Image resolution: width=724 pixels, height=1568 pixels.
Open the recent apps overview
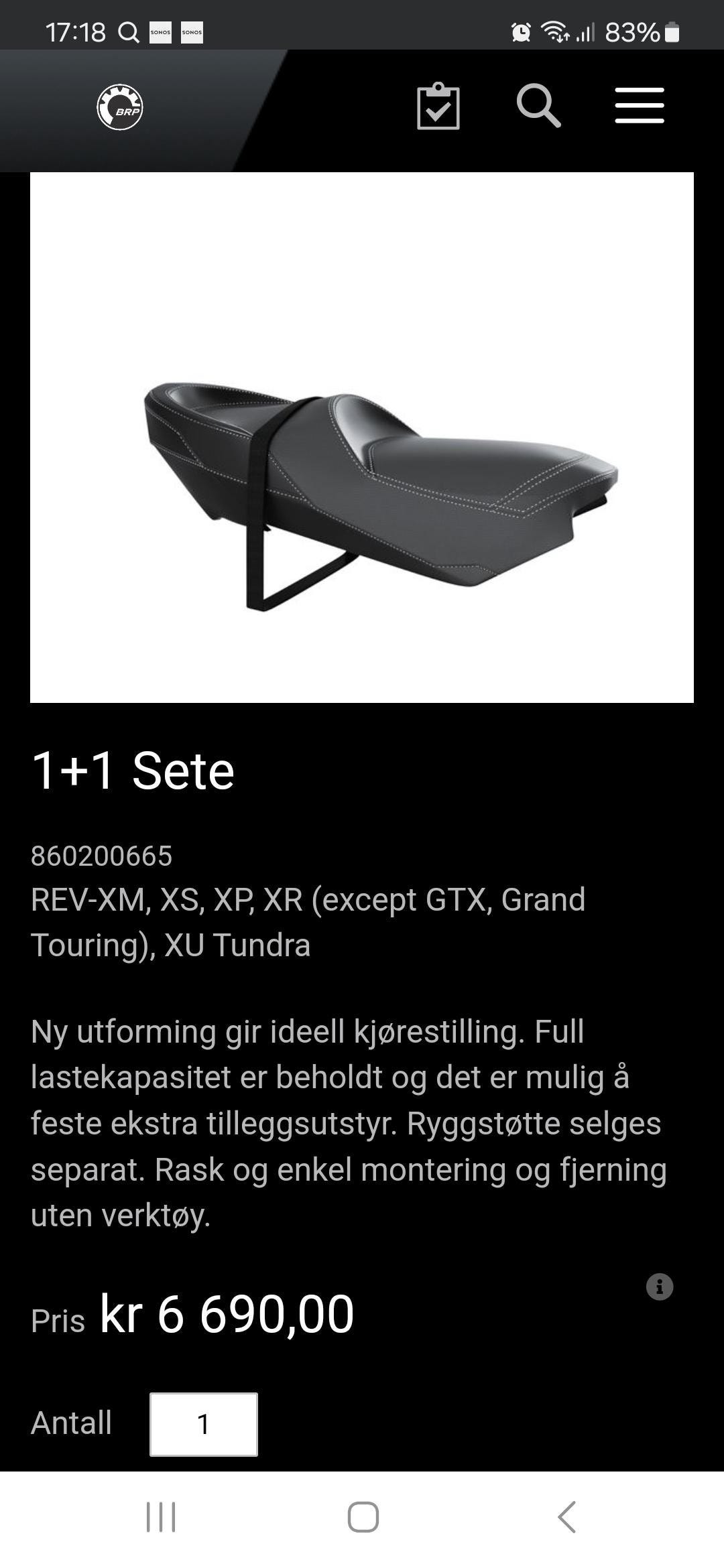click(x=160, y=1515)
